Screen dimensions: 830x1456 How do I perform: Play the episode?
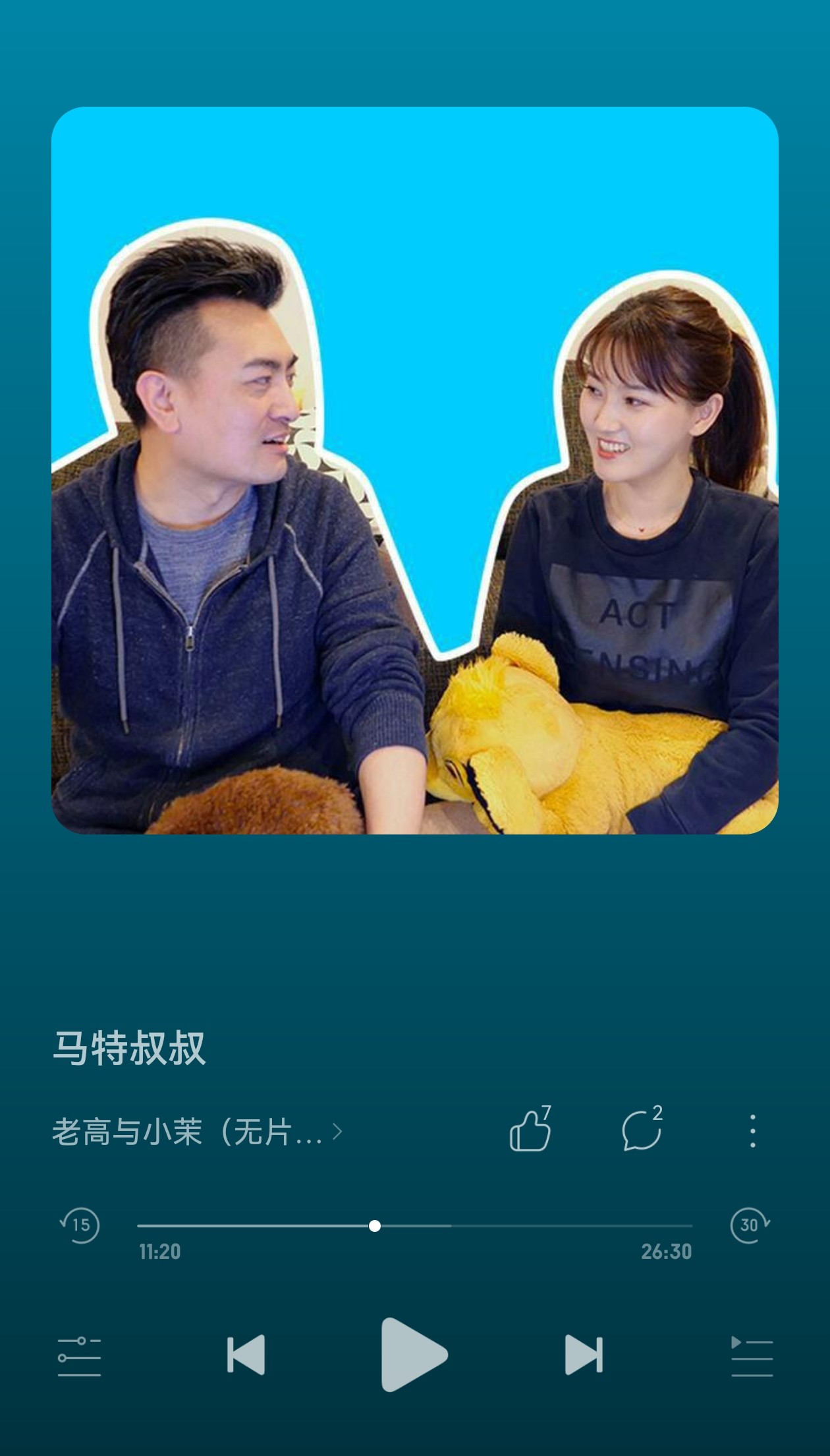(x=414, y=1354)
